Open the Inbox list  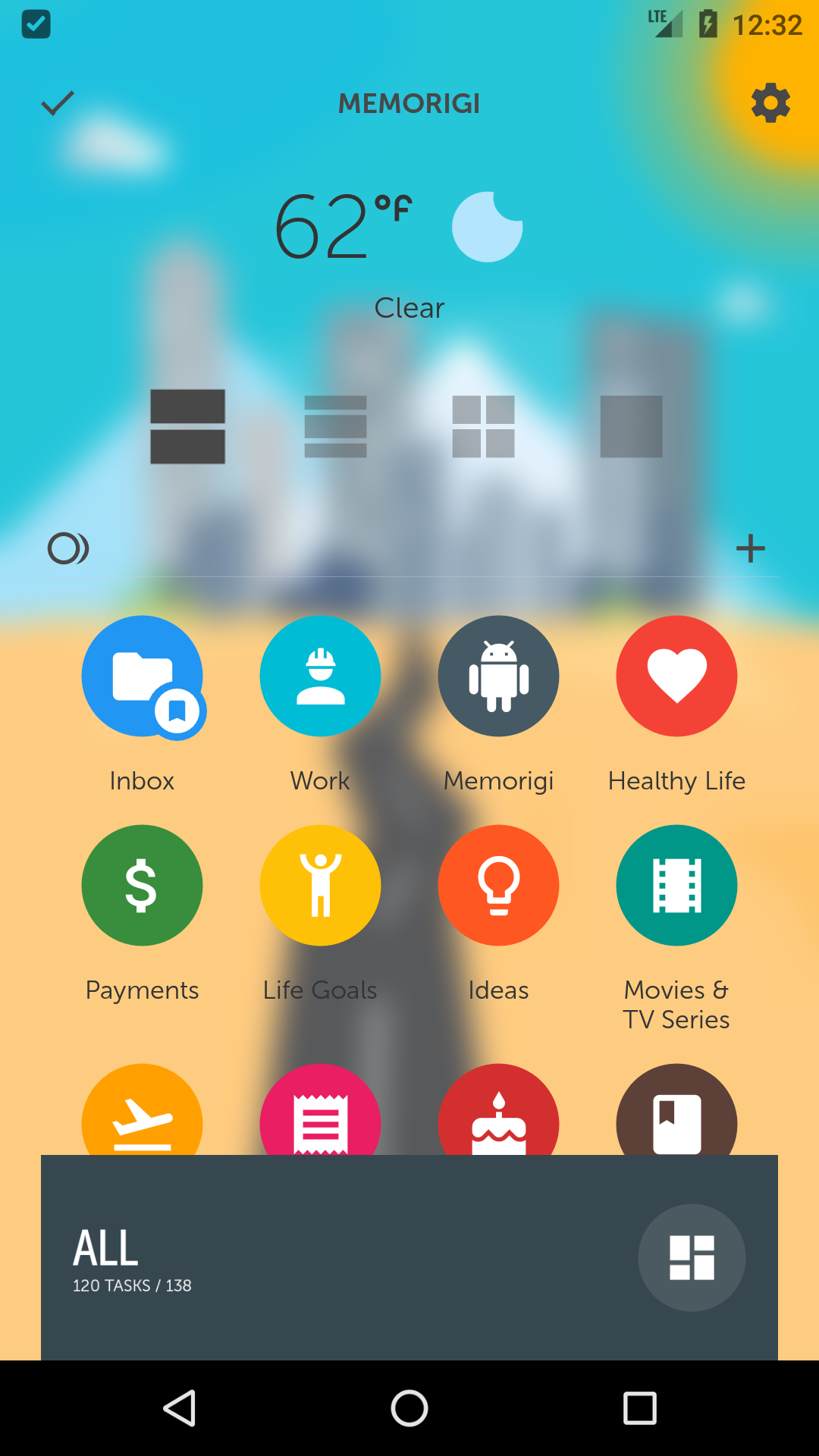[143, 676]
